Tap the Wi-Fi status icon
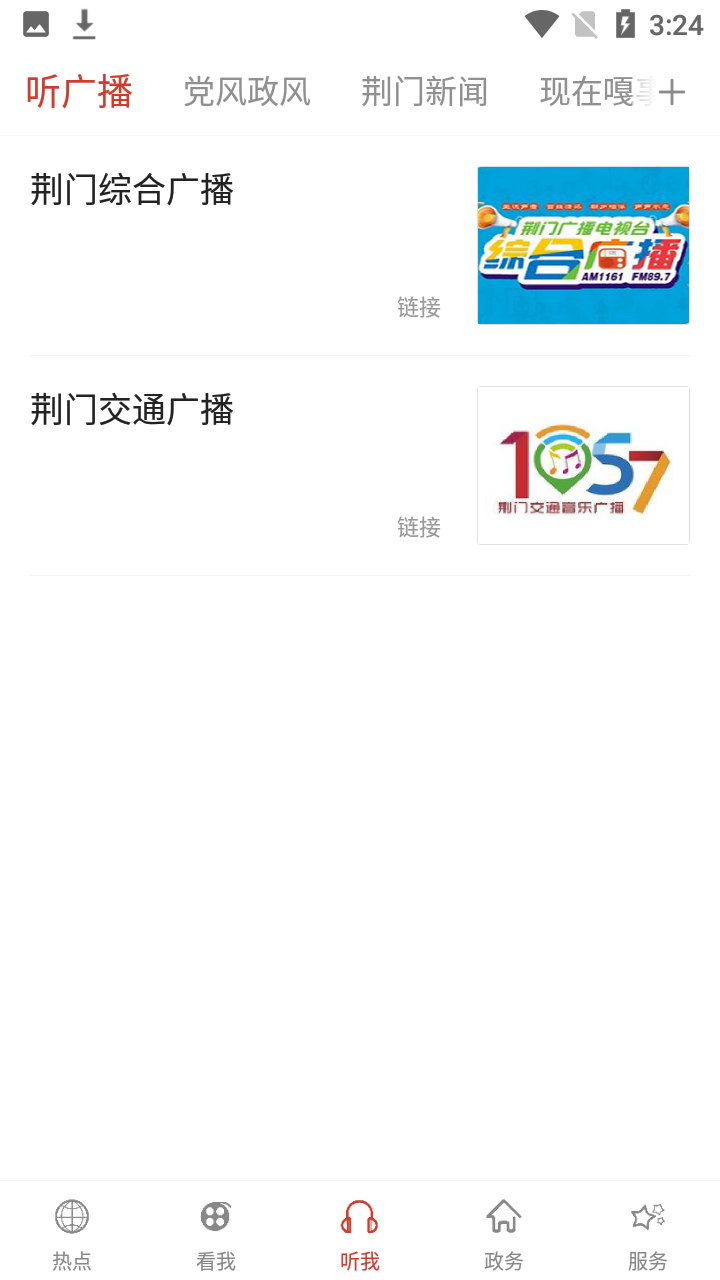720x1280 pixels. pos(542,23)
